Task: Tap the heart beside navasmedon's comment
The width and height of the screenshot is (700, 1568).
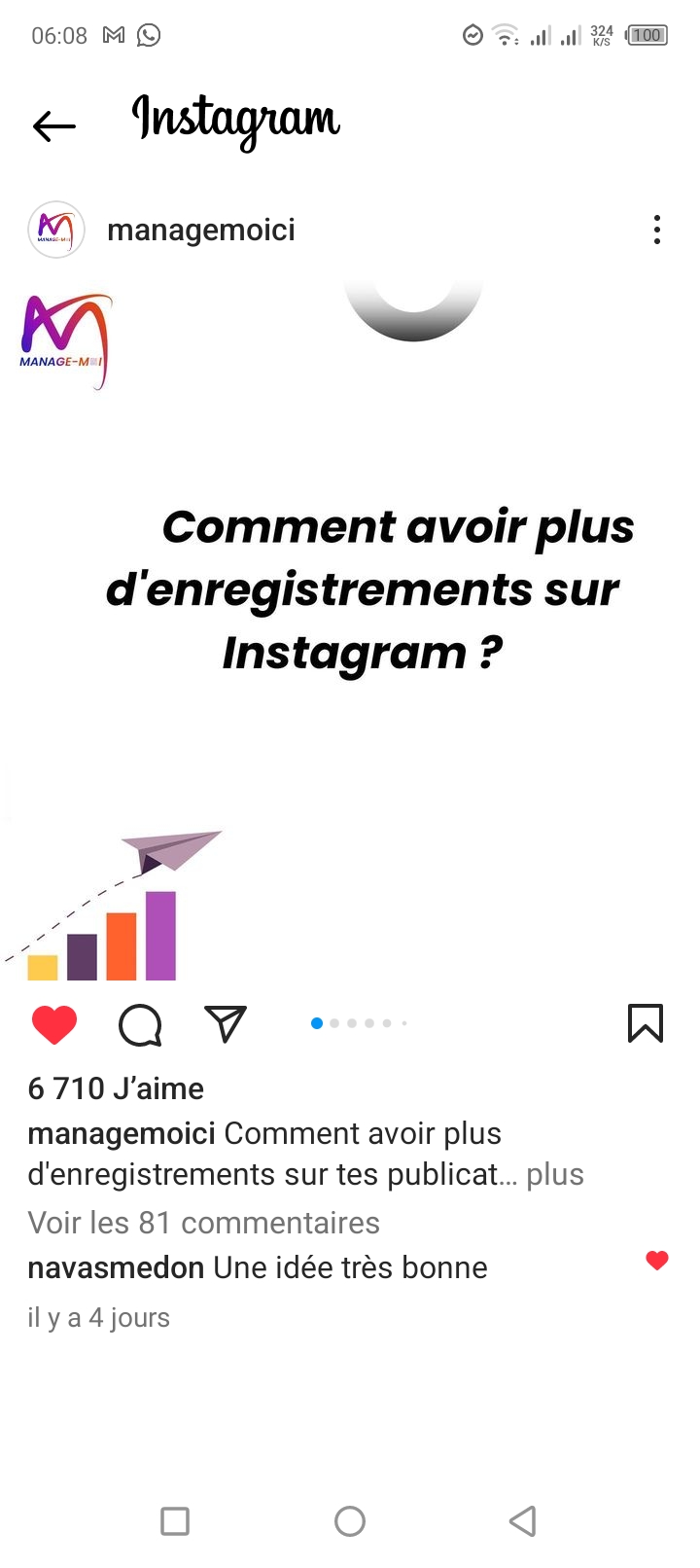Action: click(x=657, y=1261)
